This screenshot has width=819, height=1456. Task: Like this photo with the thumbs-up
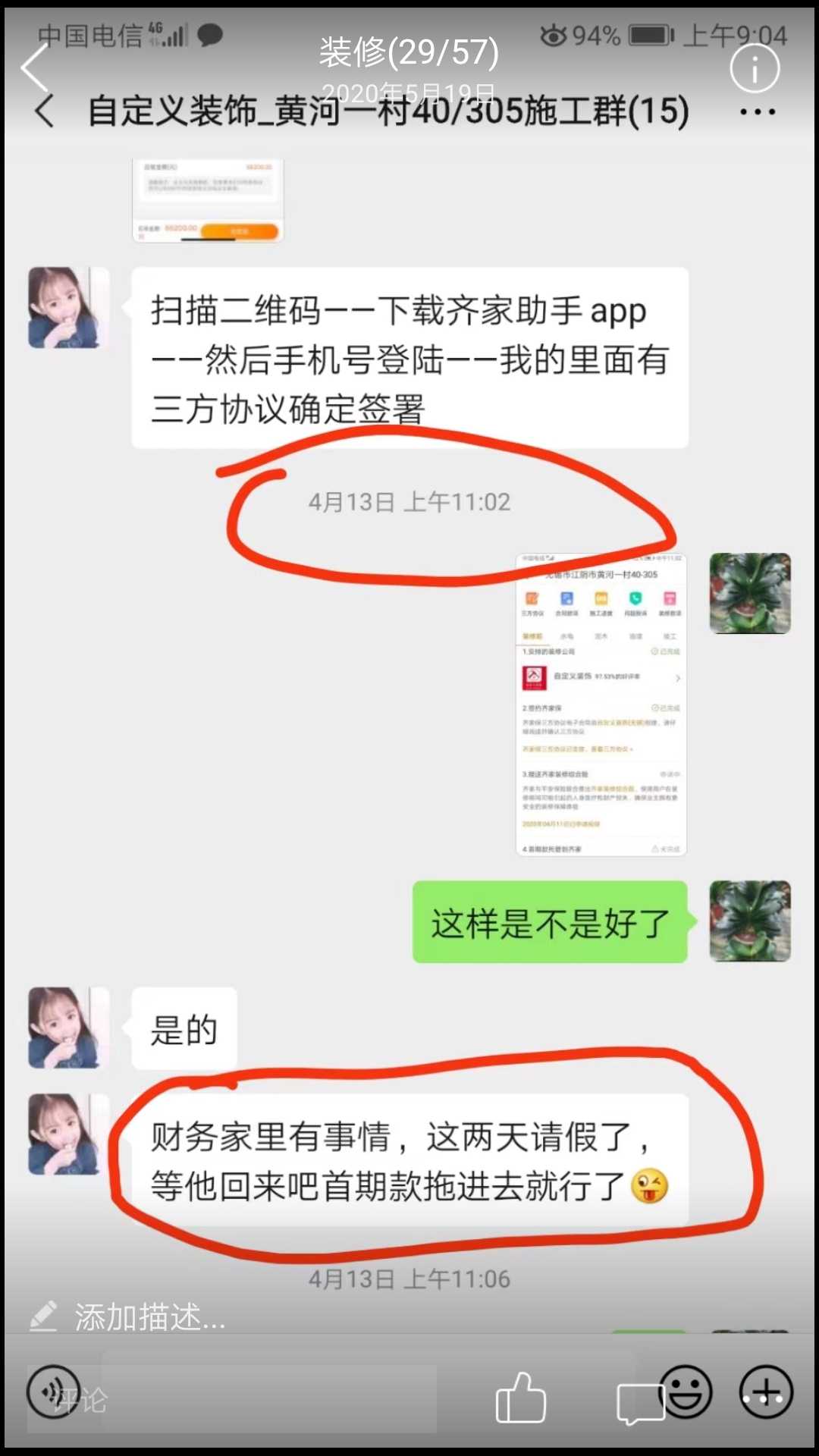[x=520, y=1398]
